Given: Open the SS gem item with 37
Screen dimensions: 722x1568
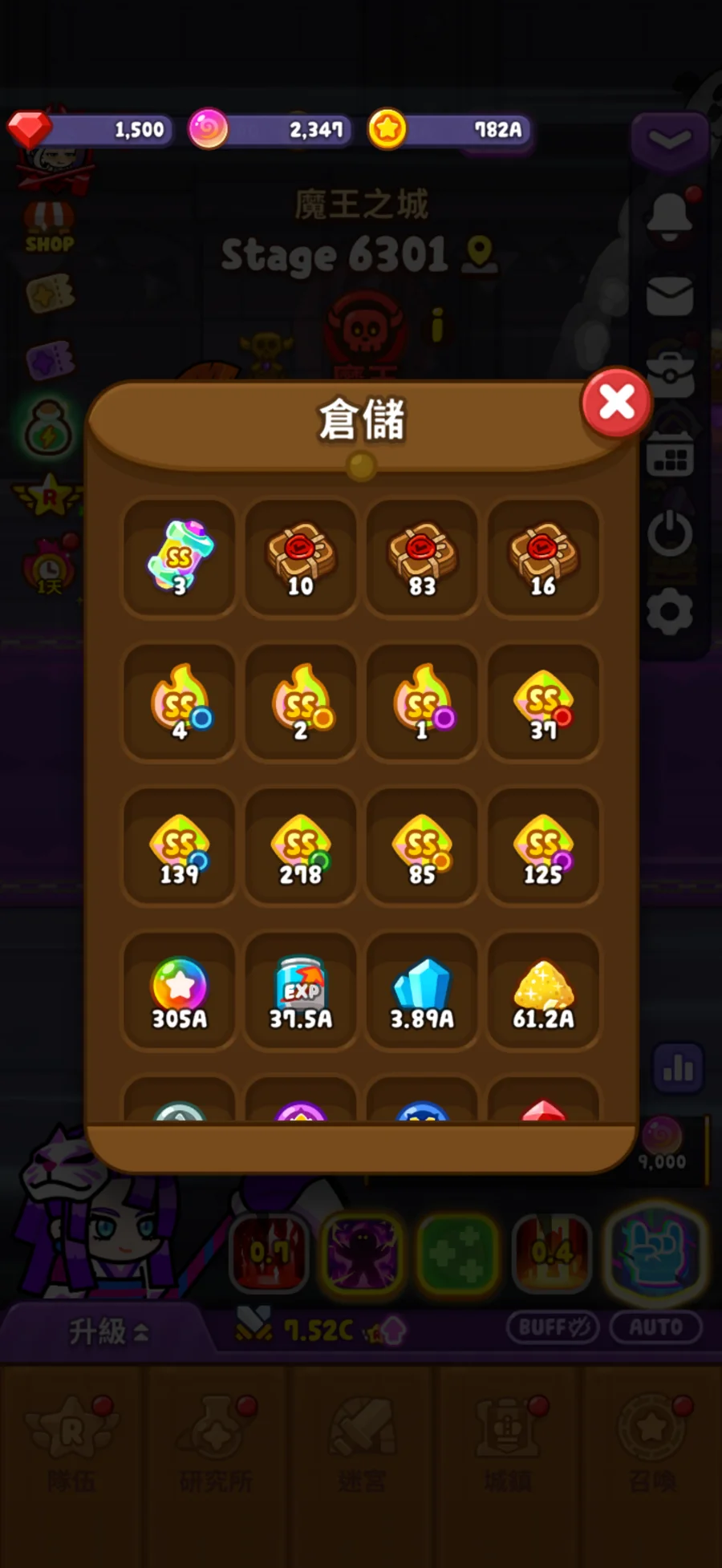Looking at the screenshot, I should click(543, 703).
